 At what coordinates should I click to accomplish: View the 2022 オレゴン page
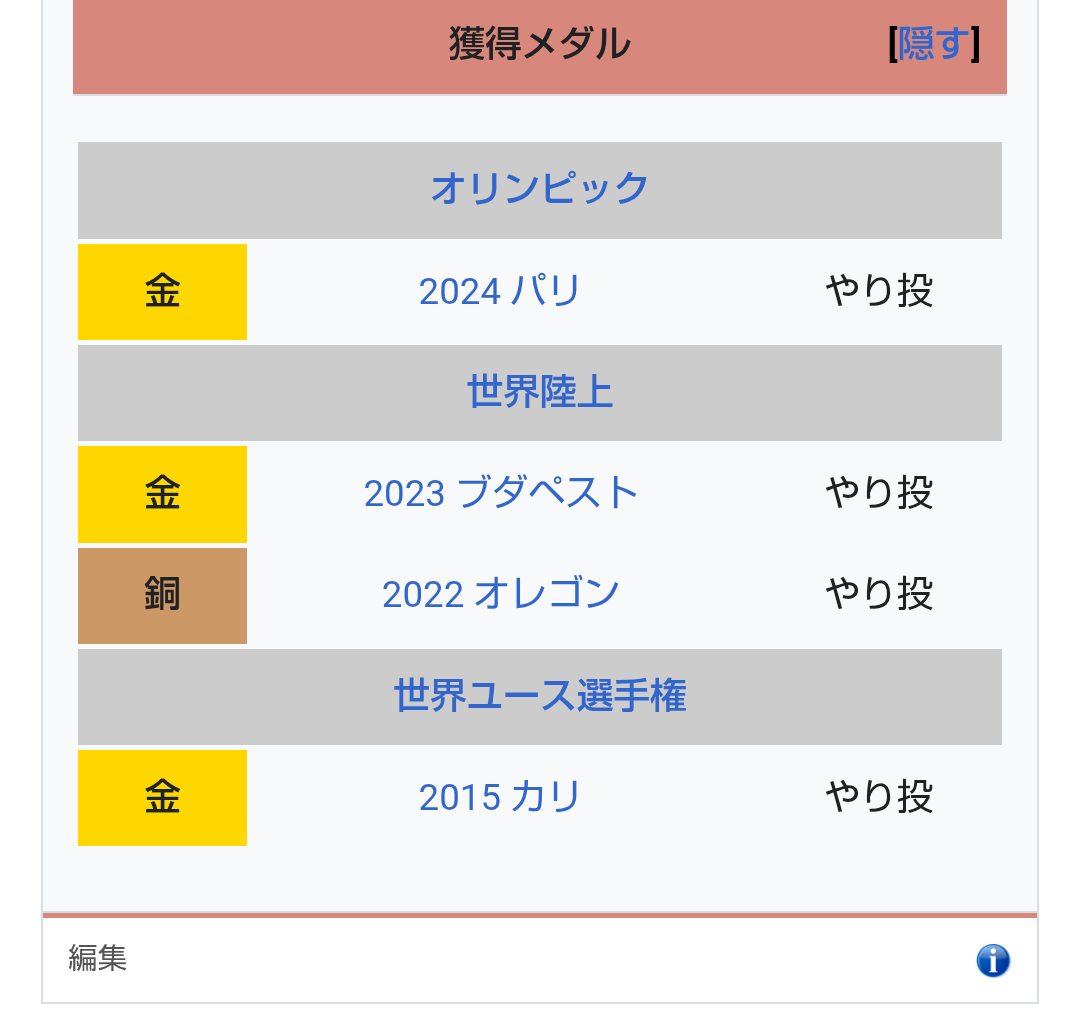(x=501, y=594)
